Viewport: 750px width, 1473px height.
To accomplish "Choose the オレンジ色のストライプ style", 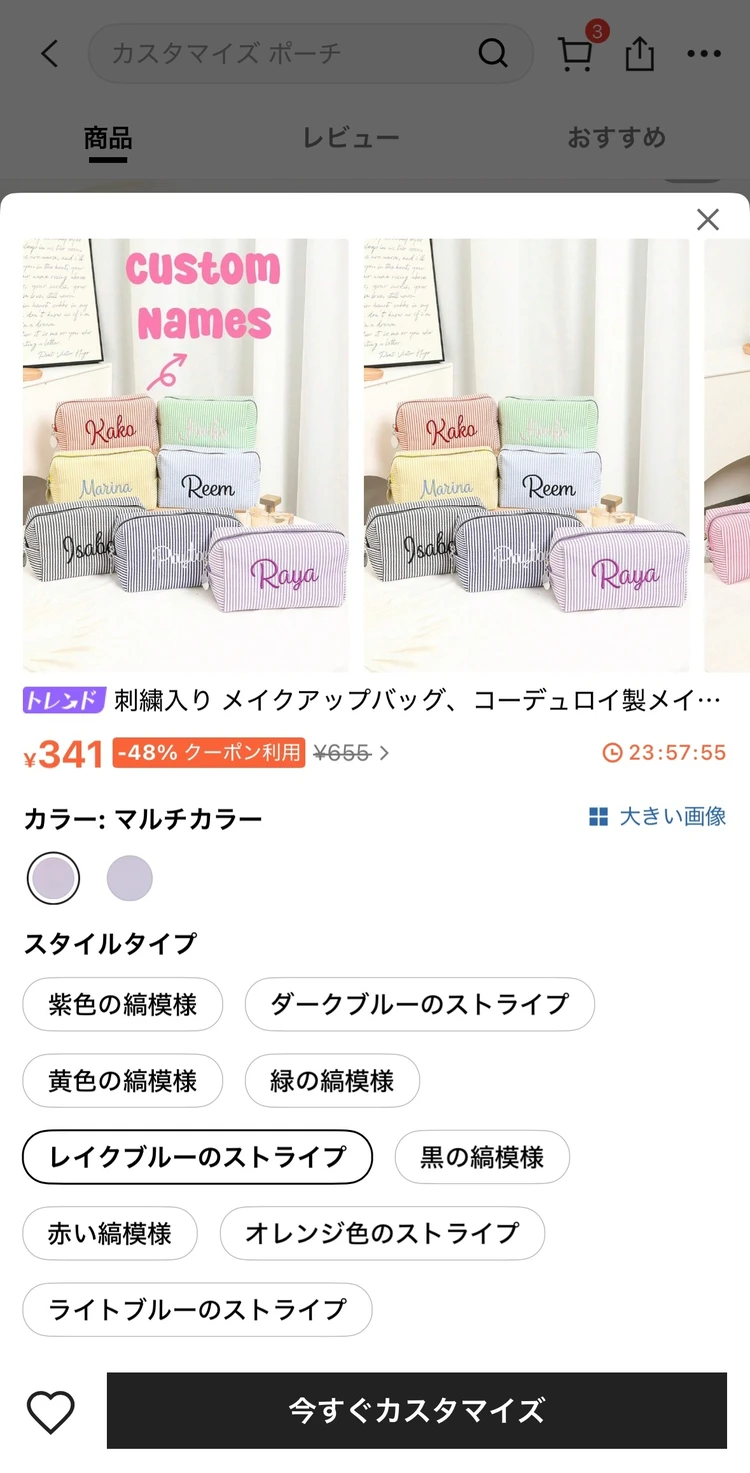I will click(384, 1233).
